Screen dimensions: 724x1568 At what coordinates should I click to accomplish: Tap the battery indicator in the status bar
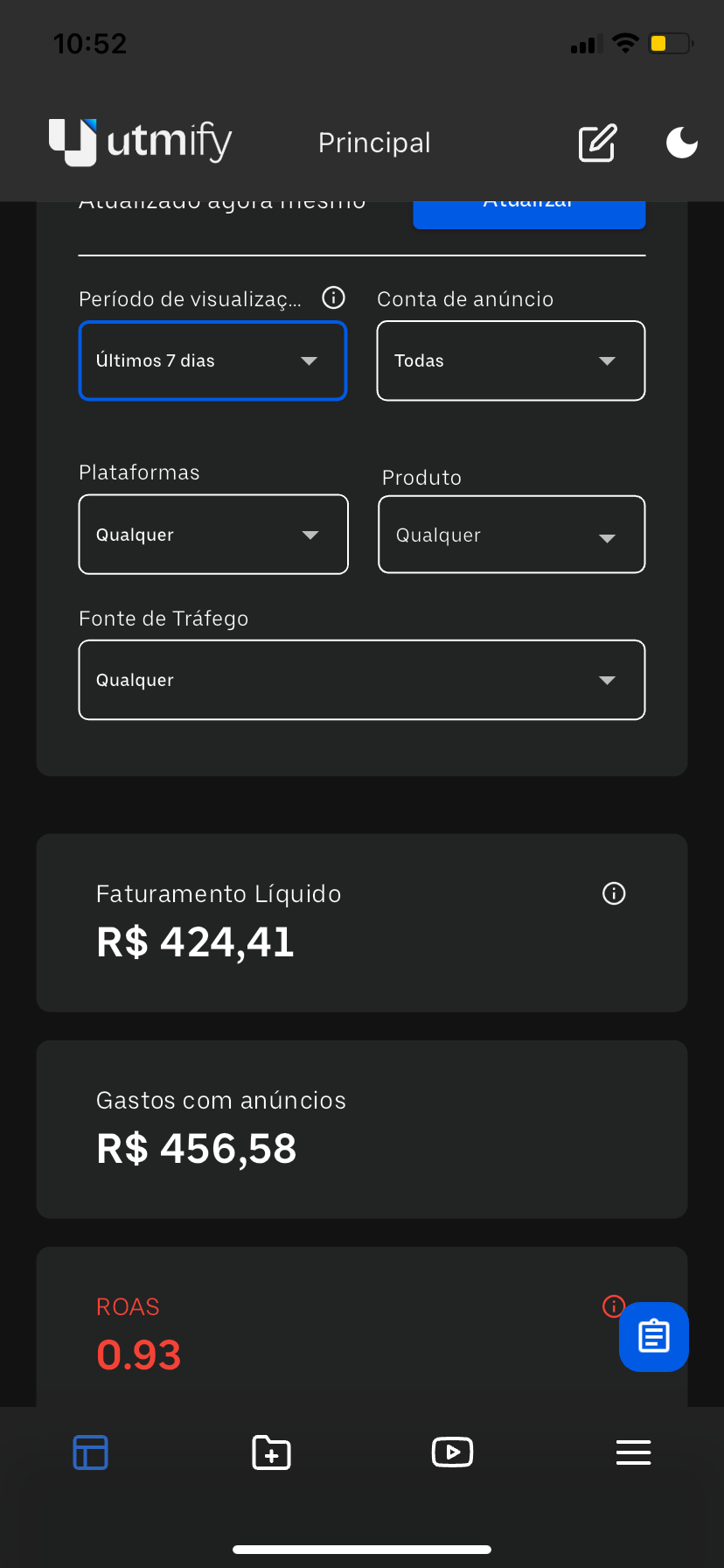(x=670, y=42)
